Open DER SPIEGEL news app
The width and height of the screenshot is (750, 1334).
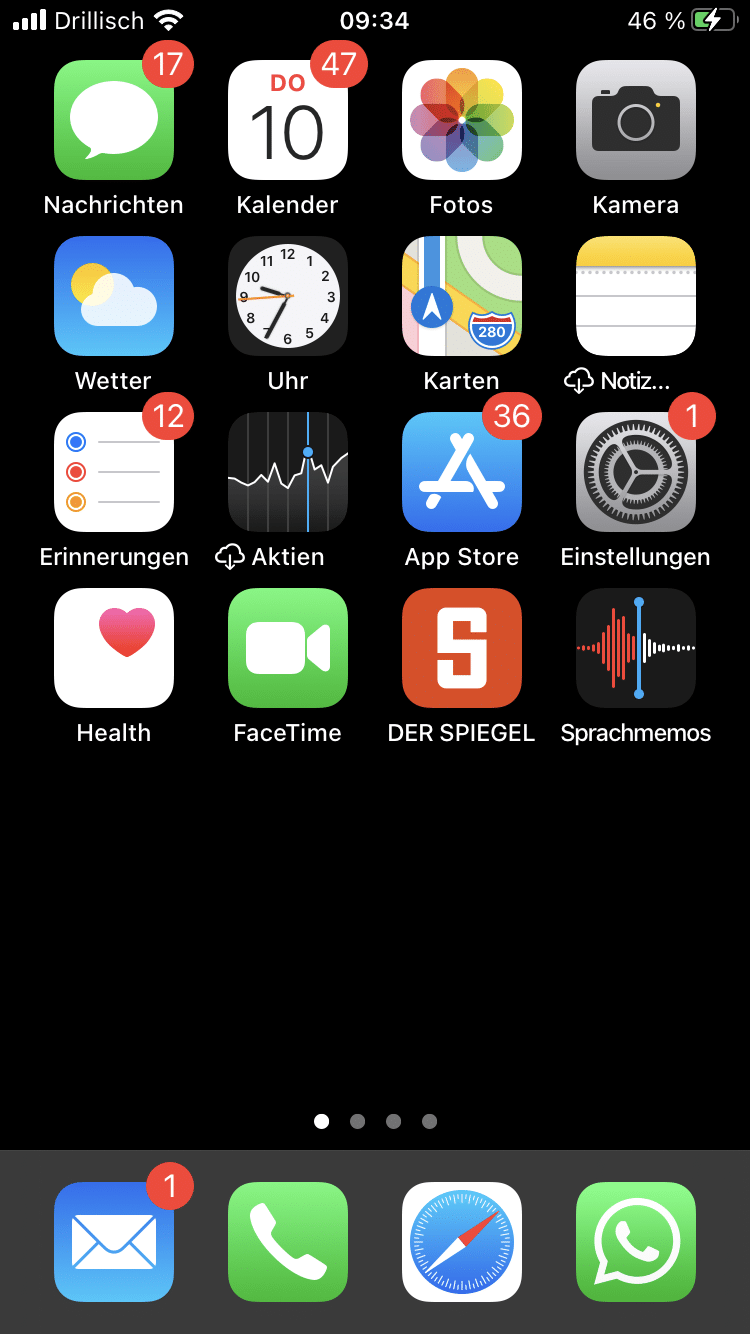pyautogui.click(x=462, y=648)
